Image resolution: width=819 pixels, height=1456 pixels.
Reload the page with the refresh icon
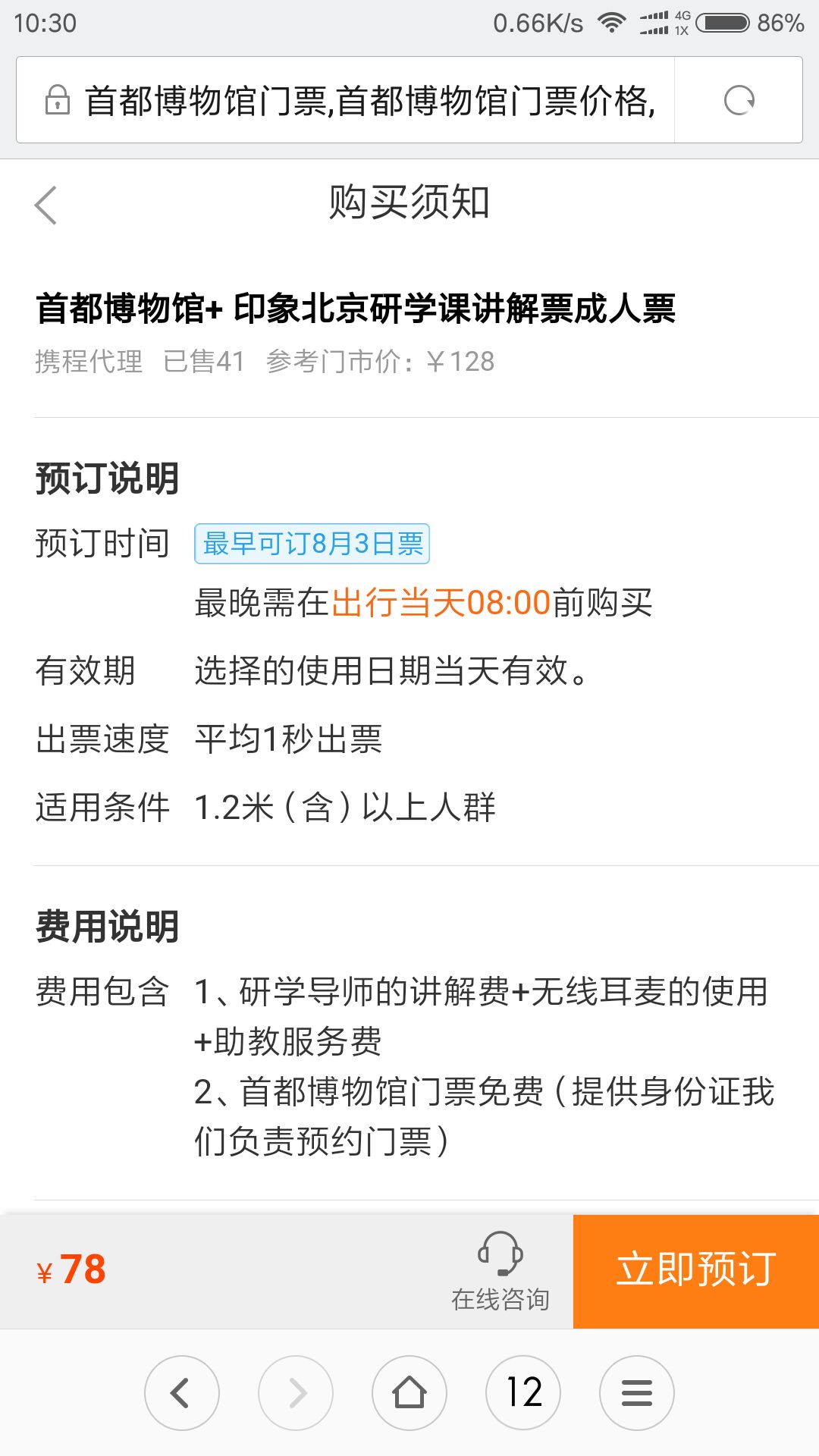click(x=739, y=100)
